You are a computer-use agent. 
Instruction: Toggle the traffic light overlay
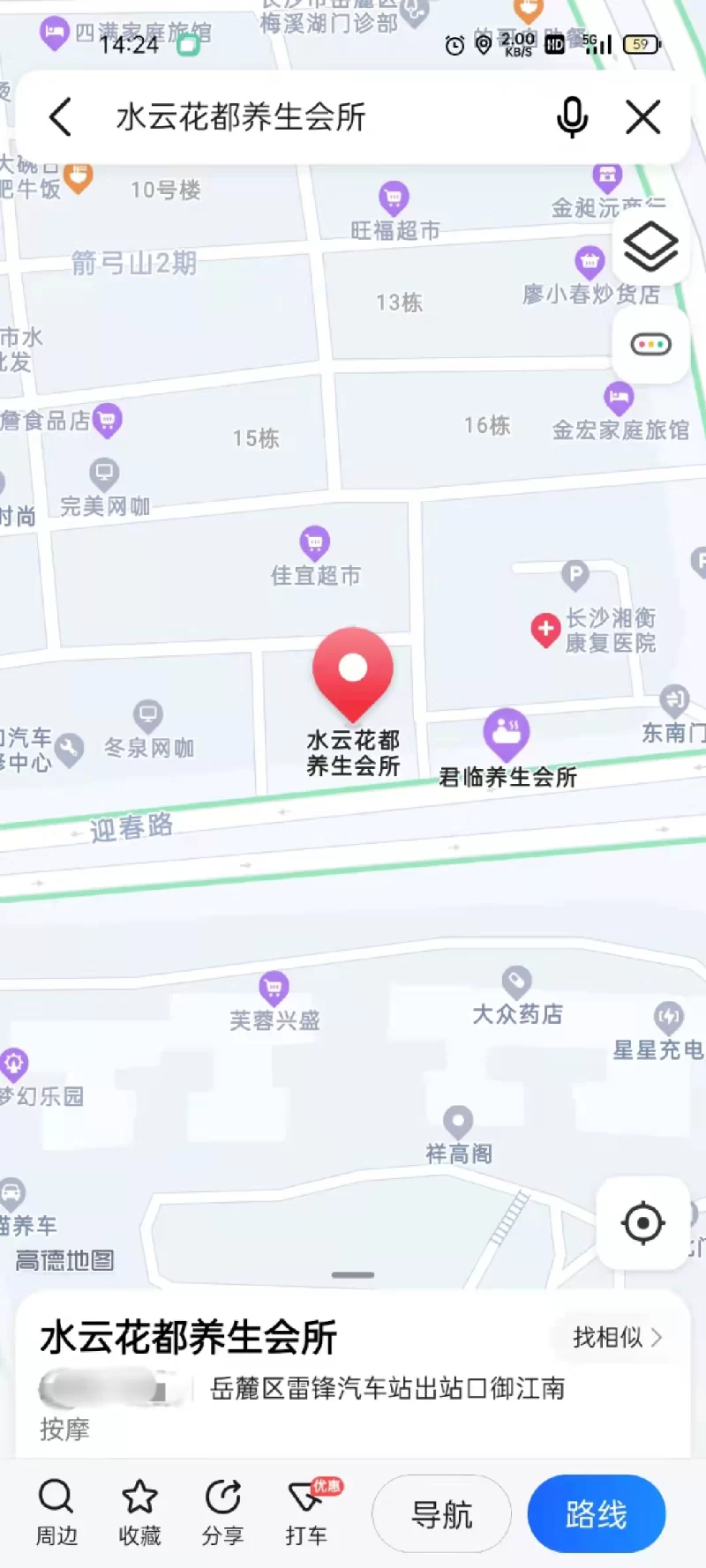[651, 344]
